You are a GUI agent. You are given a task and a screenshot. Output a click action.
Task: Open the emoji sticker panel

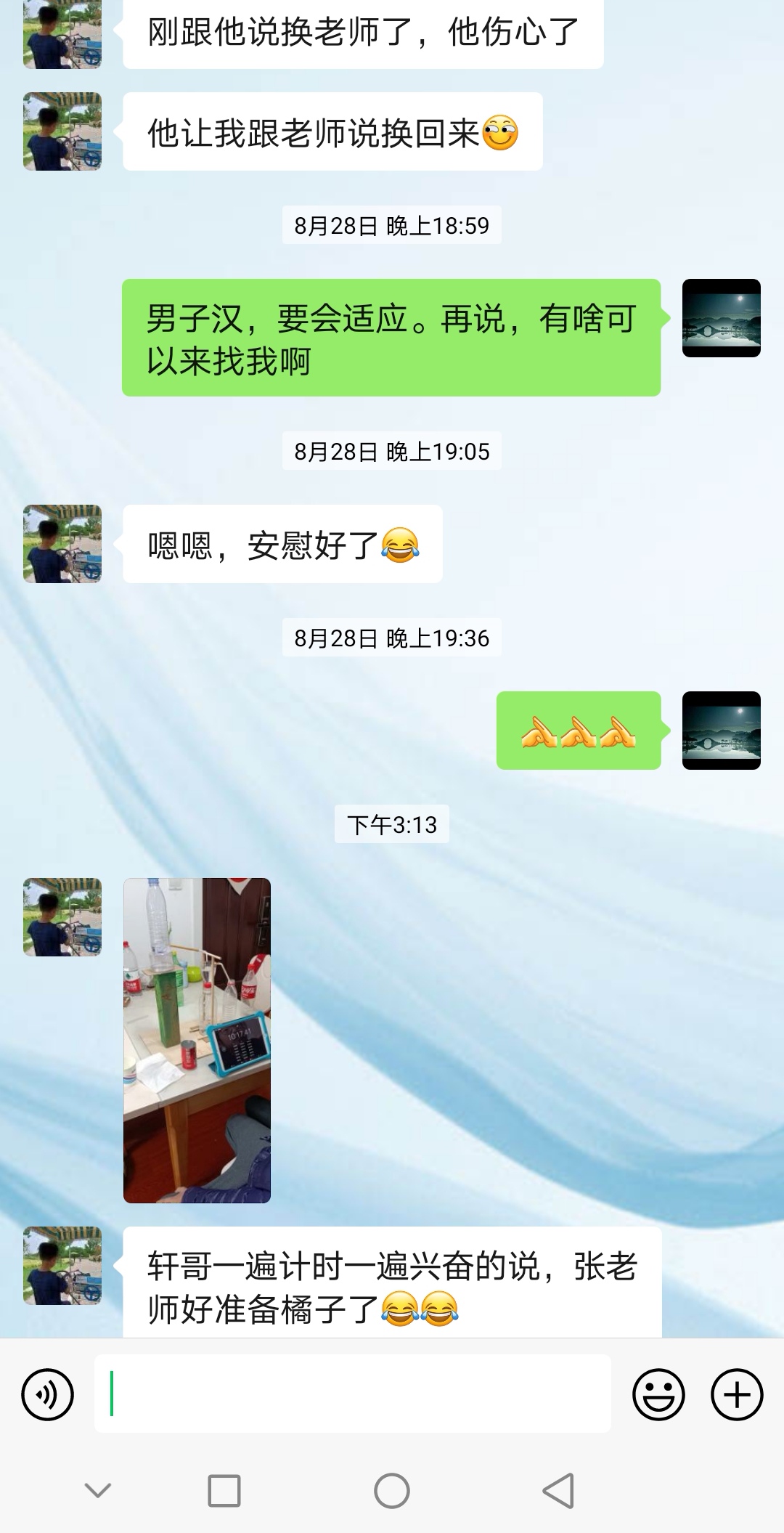coord(658,1394)
